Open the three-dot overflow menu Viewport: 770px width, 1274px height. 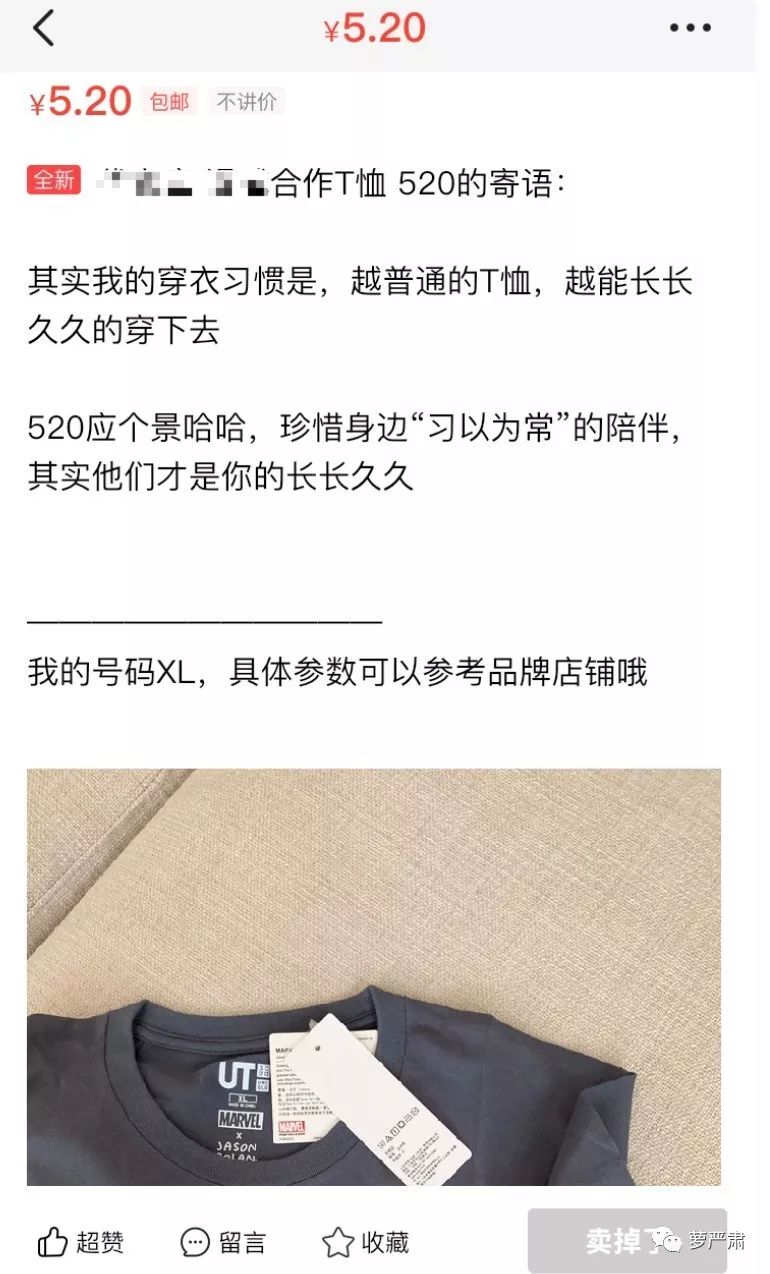pos(690,29)
